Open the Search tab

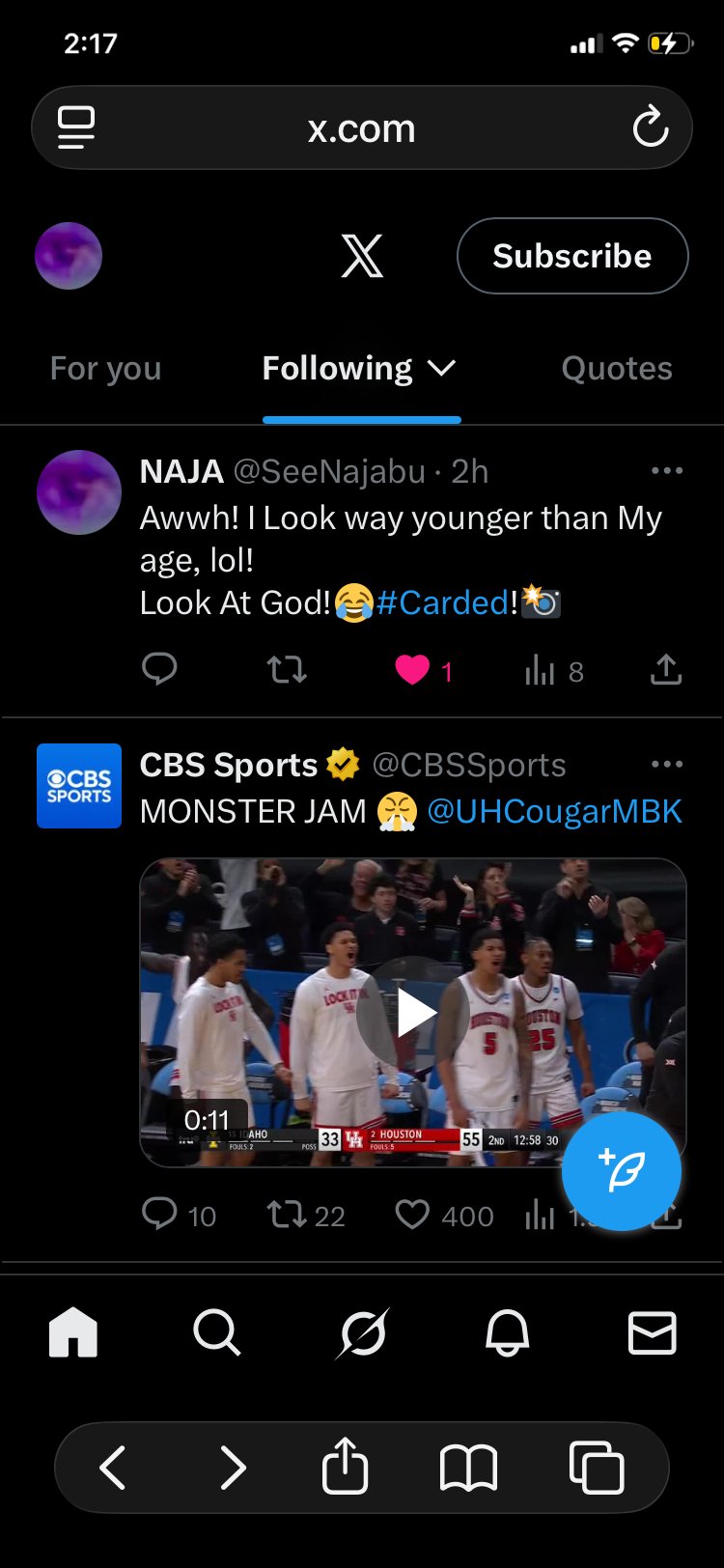point(217,1333)
